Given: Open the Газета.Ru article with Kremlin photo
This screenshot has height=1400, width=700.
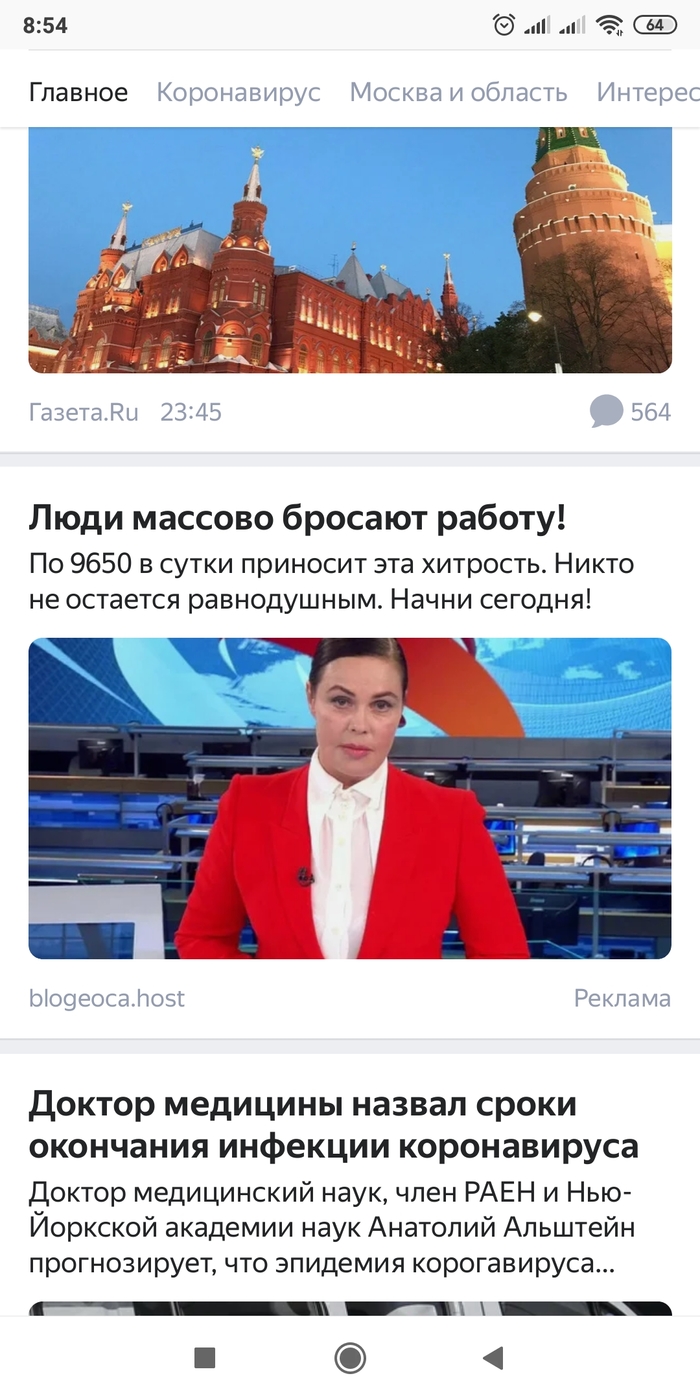Looking at the screenshot, I should point(350,250).
